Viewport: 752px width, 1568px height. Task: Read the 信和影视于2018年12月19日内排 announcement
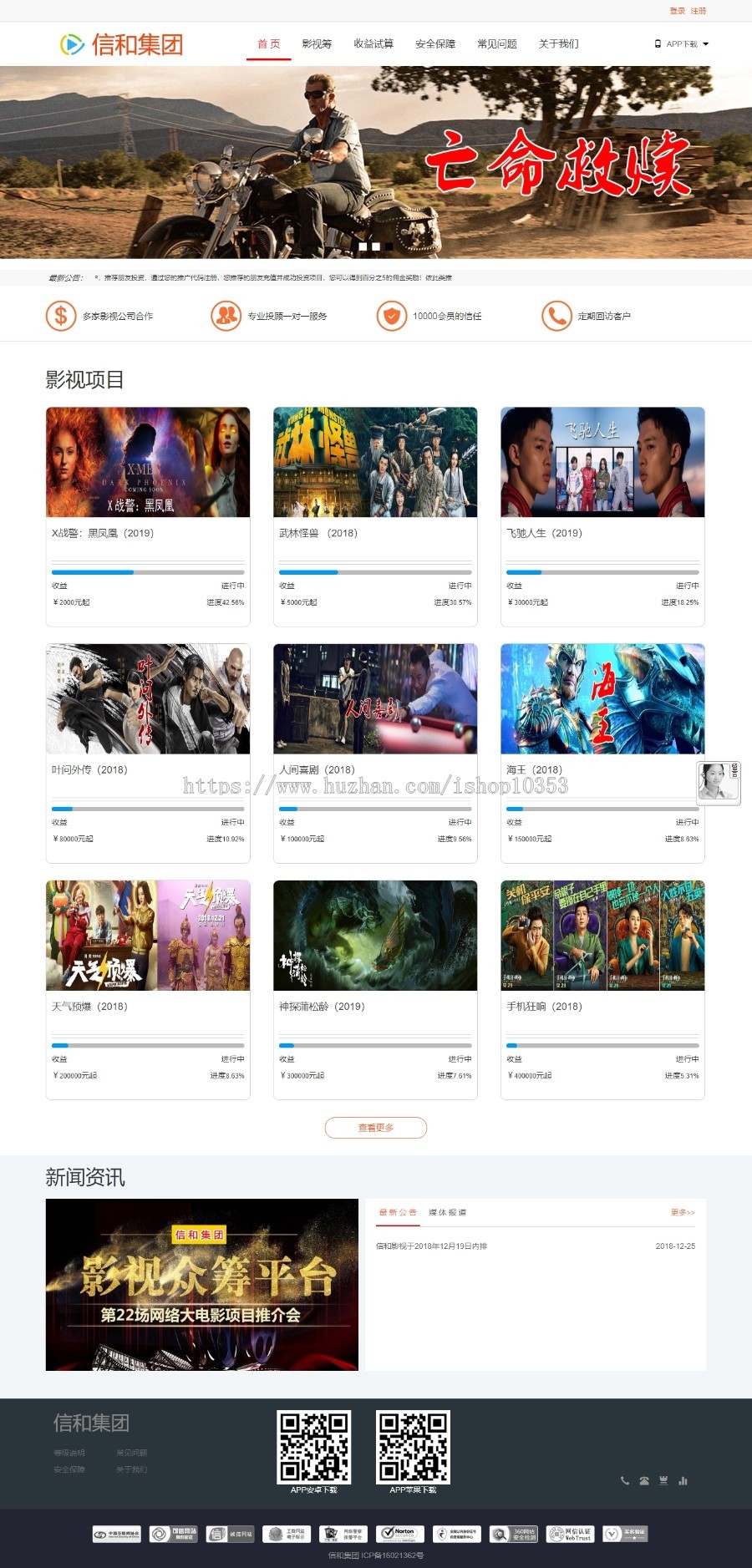(x=431, y=1246)
